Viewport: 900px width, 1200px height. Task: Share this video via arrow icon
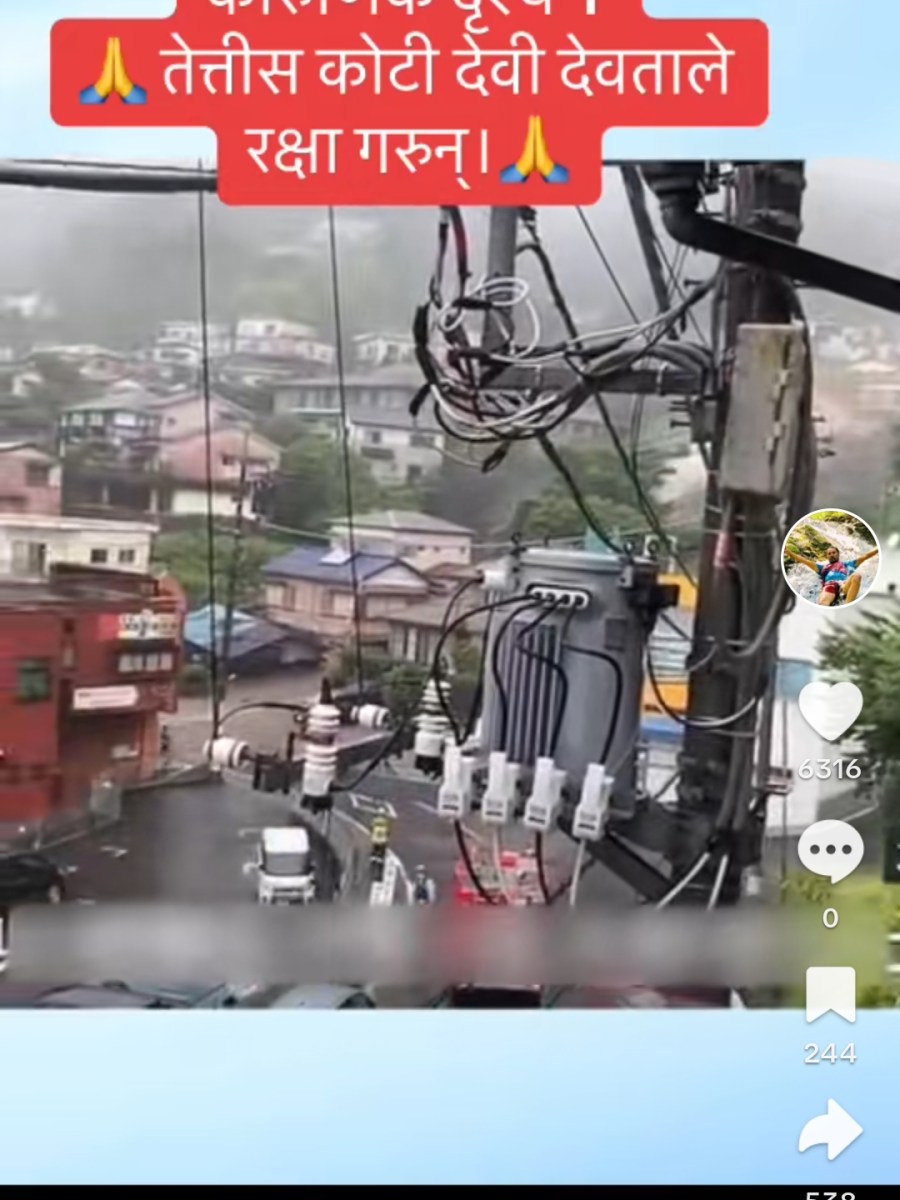click(x=830, y=1130)
